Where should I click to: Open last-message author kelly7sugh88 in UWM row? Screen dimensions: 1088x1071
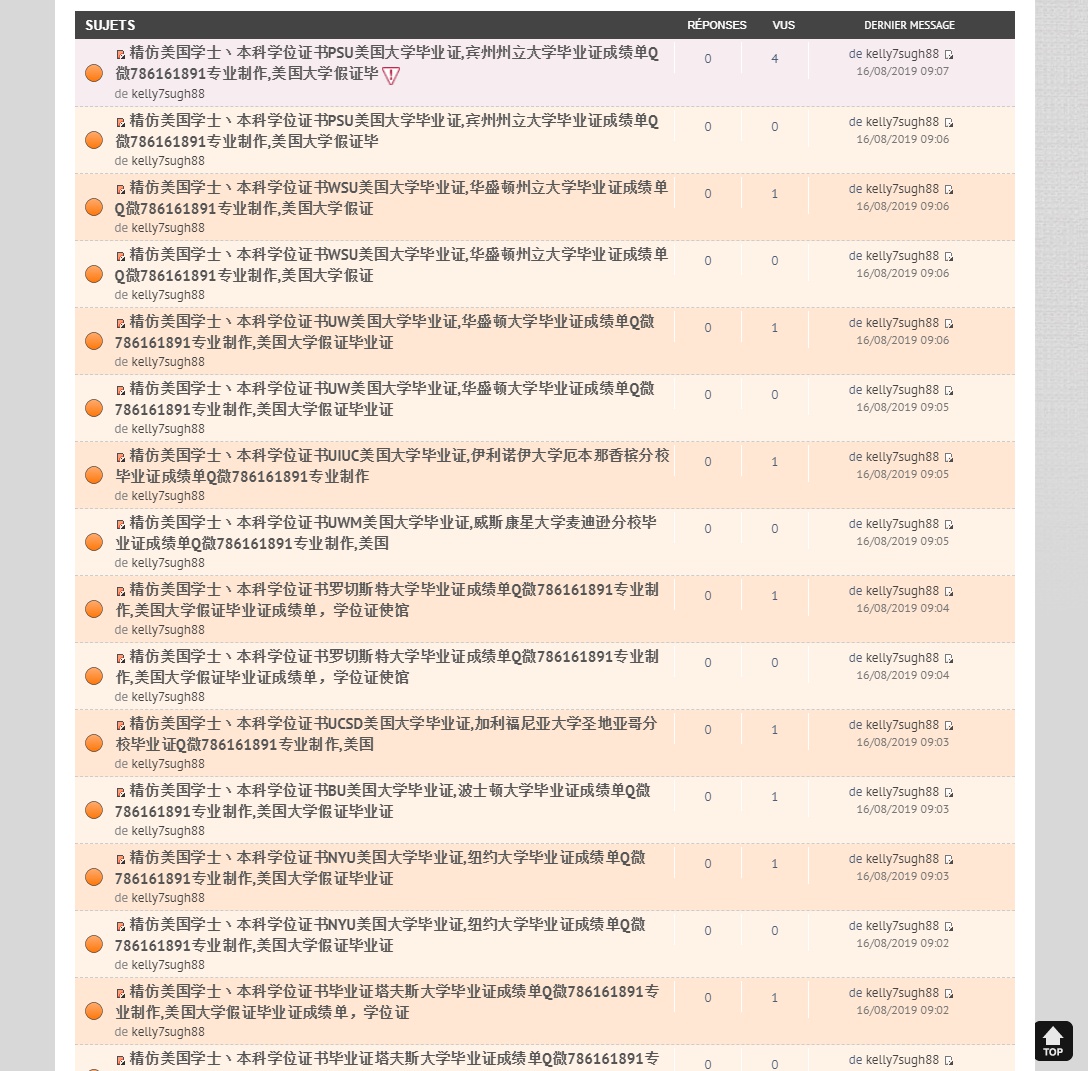[x=902, y=524]
